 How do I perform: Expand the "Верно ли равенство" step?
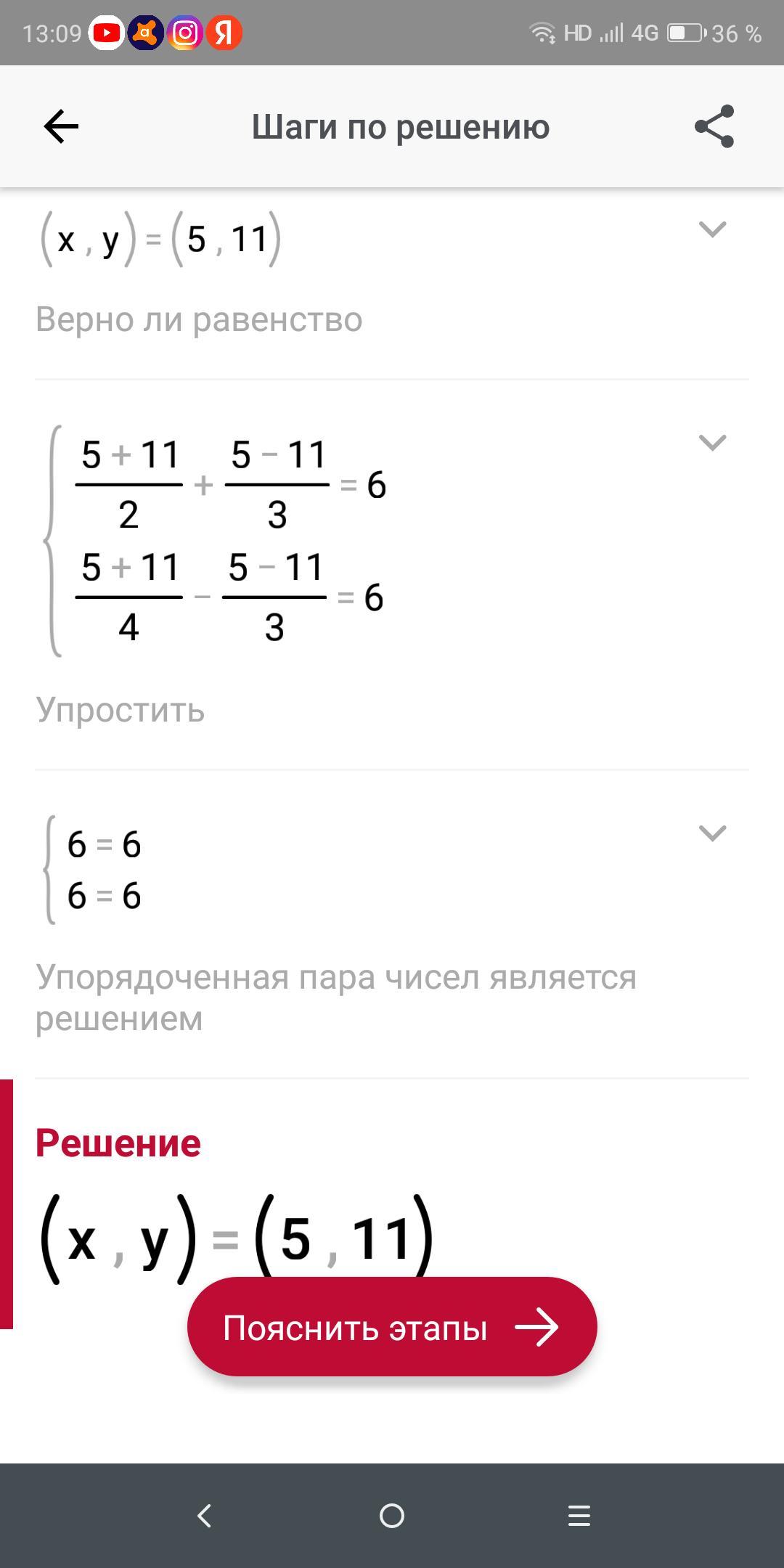coord(712,229)
